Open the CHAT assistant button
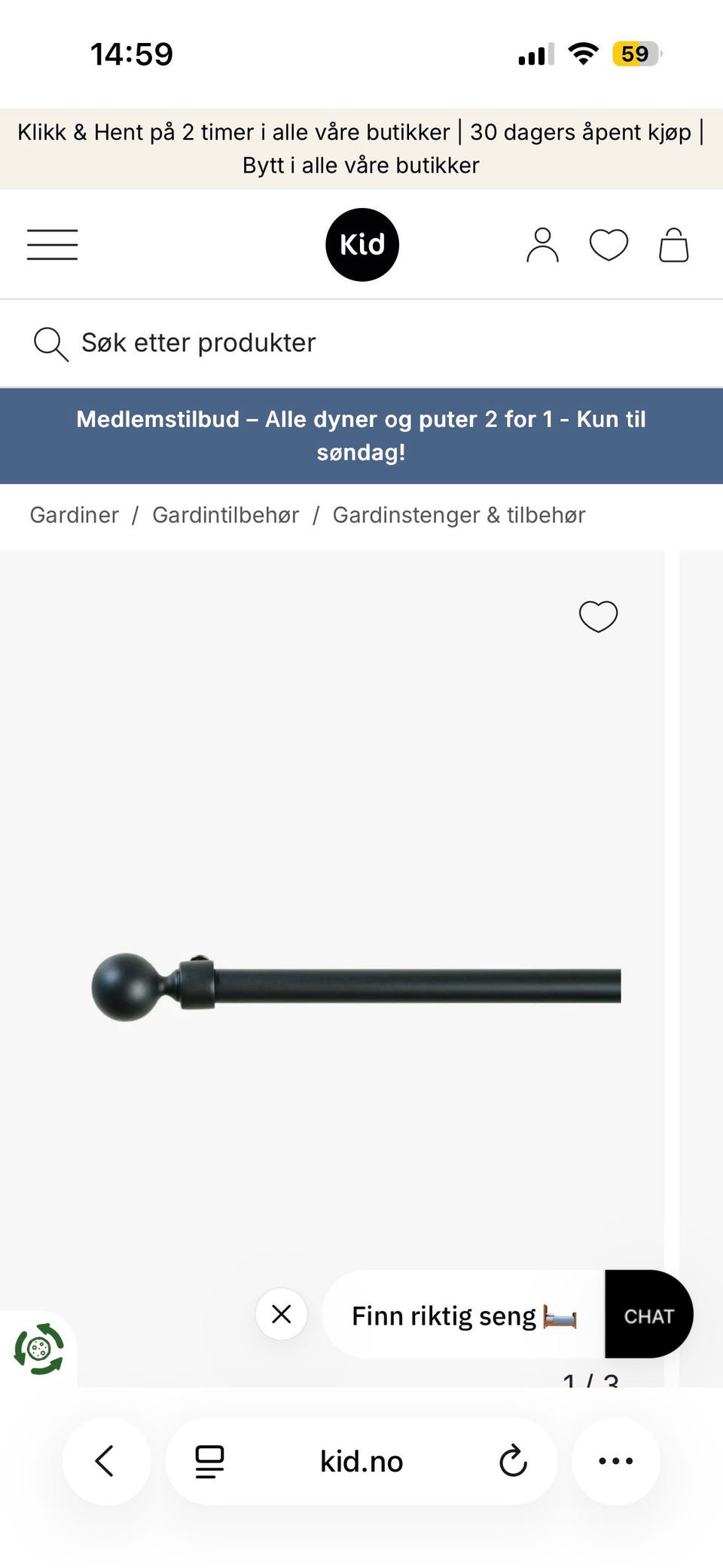This screenshot has height=1568, width=723. [648, 1315]
